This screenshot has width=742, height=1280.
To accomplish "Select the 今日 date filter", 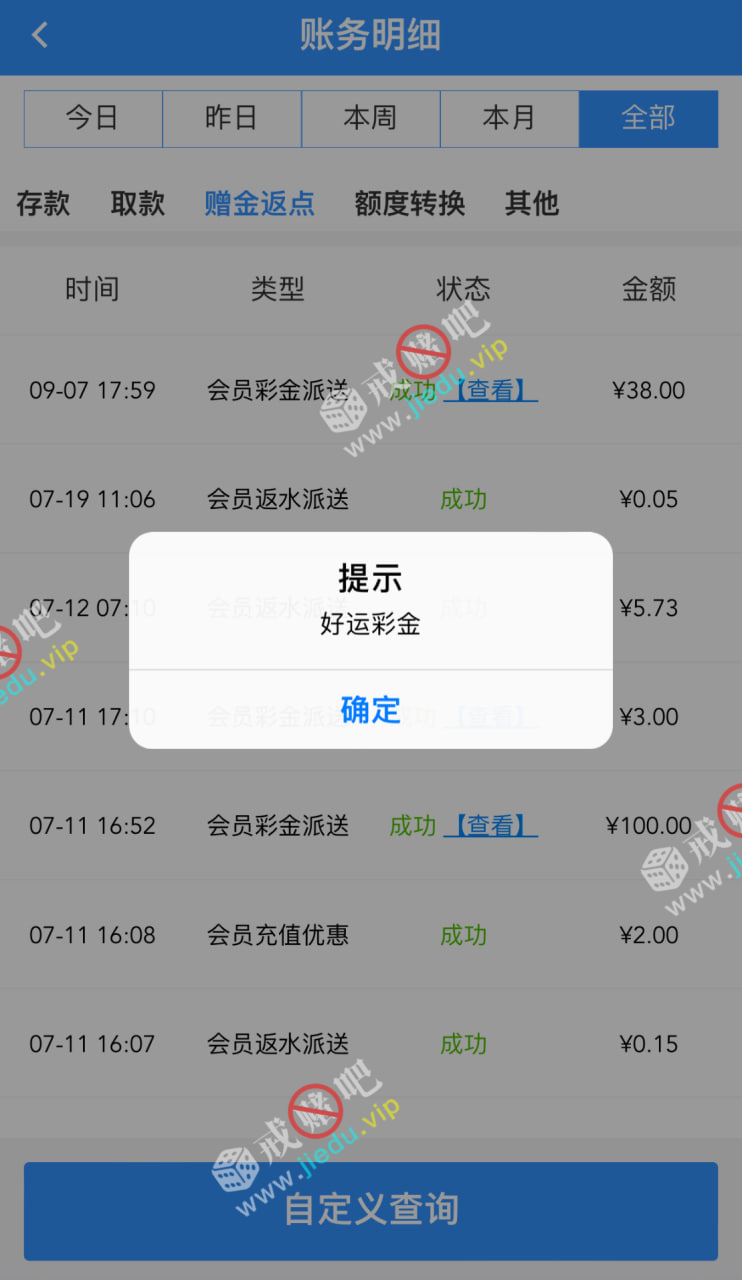I will coord(93,119).
